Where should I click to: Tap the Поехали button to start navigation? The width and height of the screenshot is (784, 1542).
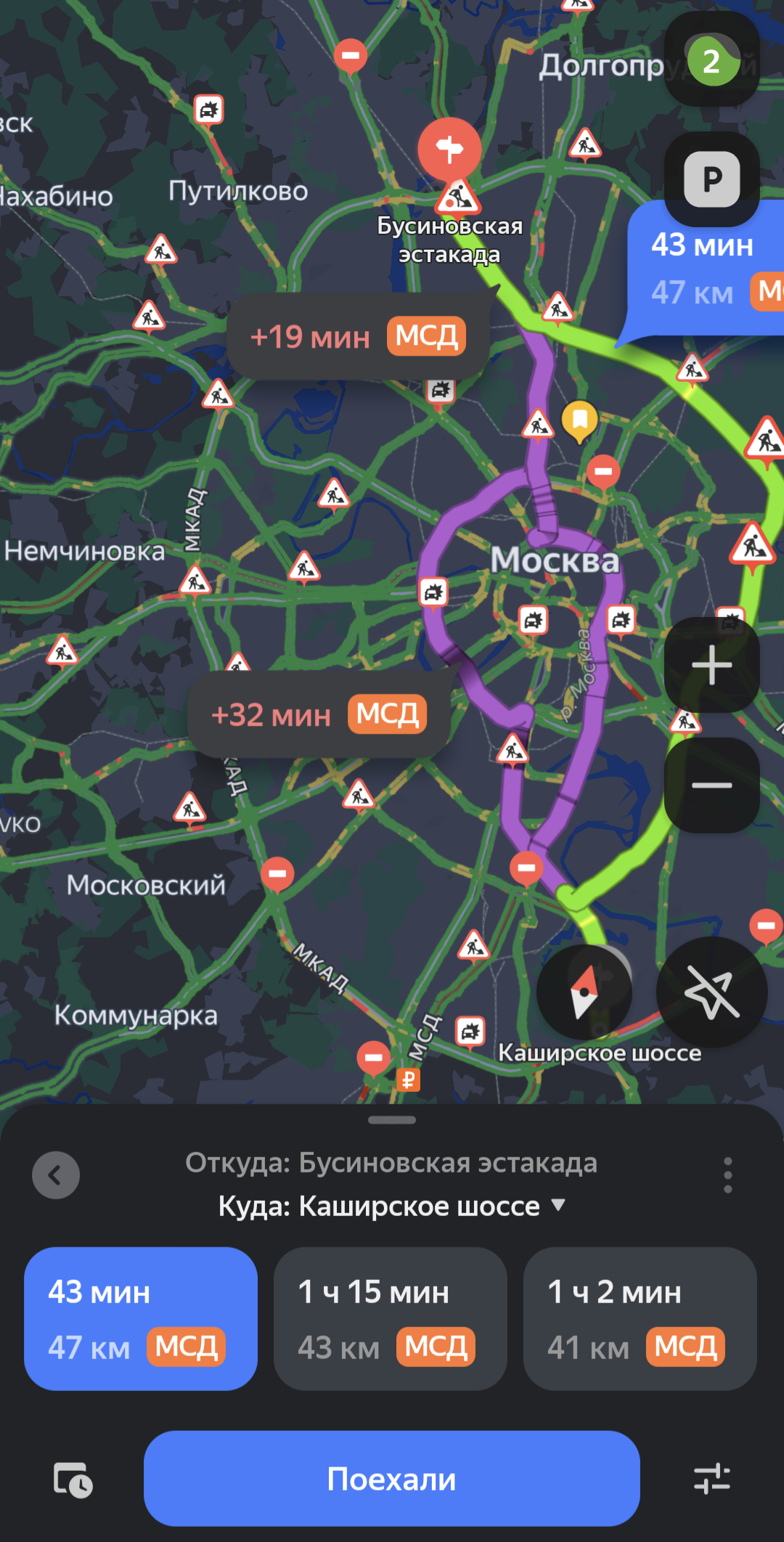click(x=391, y=1478)
